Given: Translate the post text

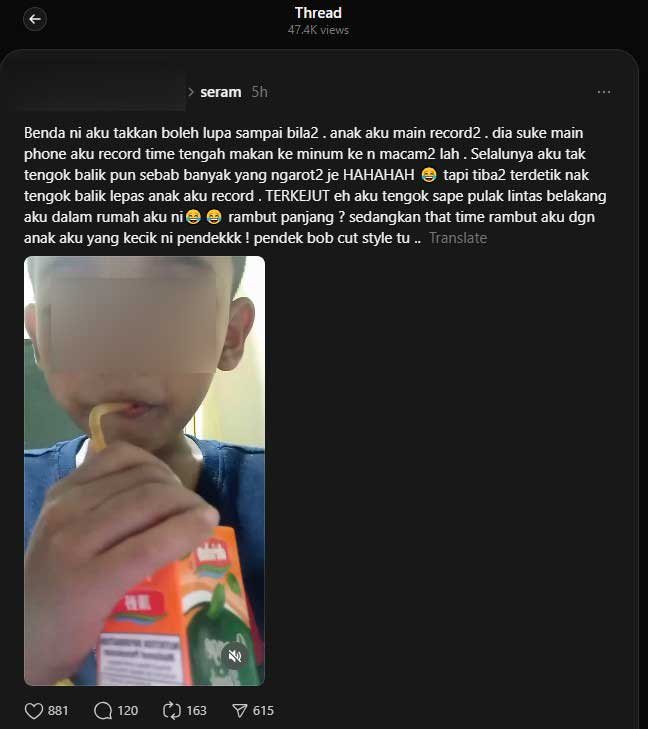Looking at the screenshot, I should point(458,238).
